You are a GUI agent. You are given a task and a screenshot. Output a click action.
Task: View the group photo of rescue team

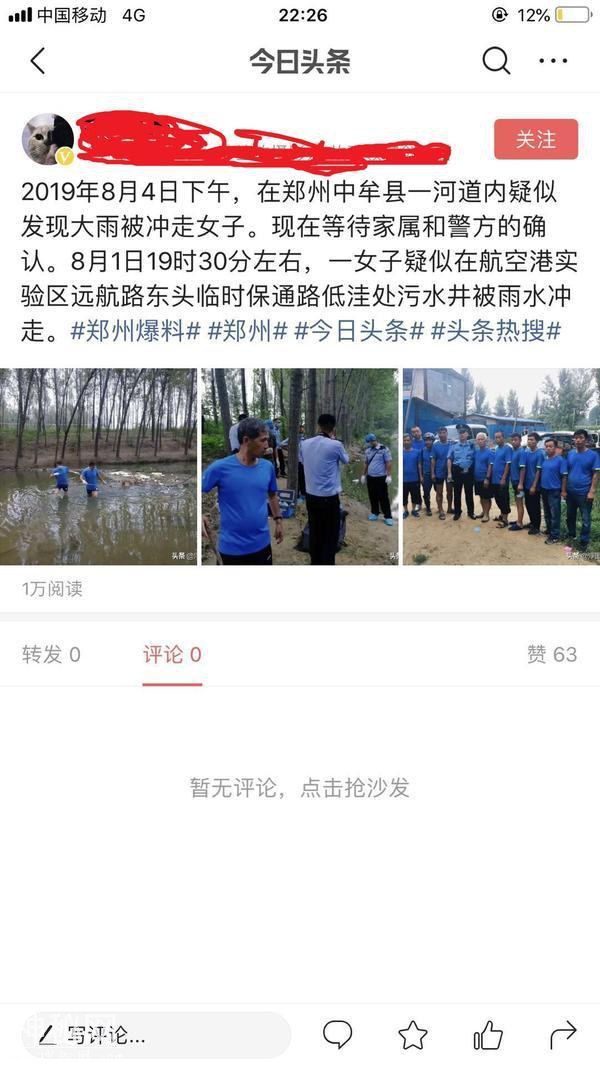pyautogui.click(x=501, y=467)
